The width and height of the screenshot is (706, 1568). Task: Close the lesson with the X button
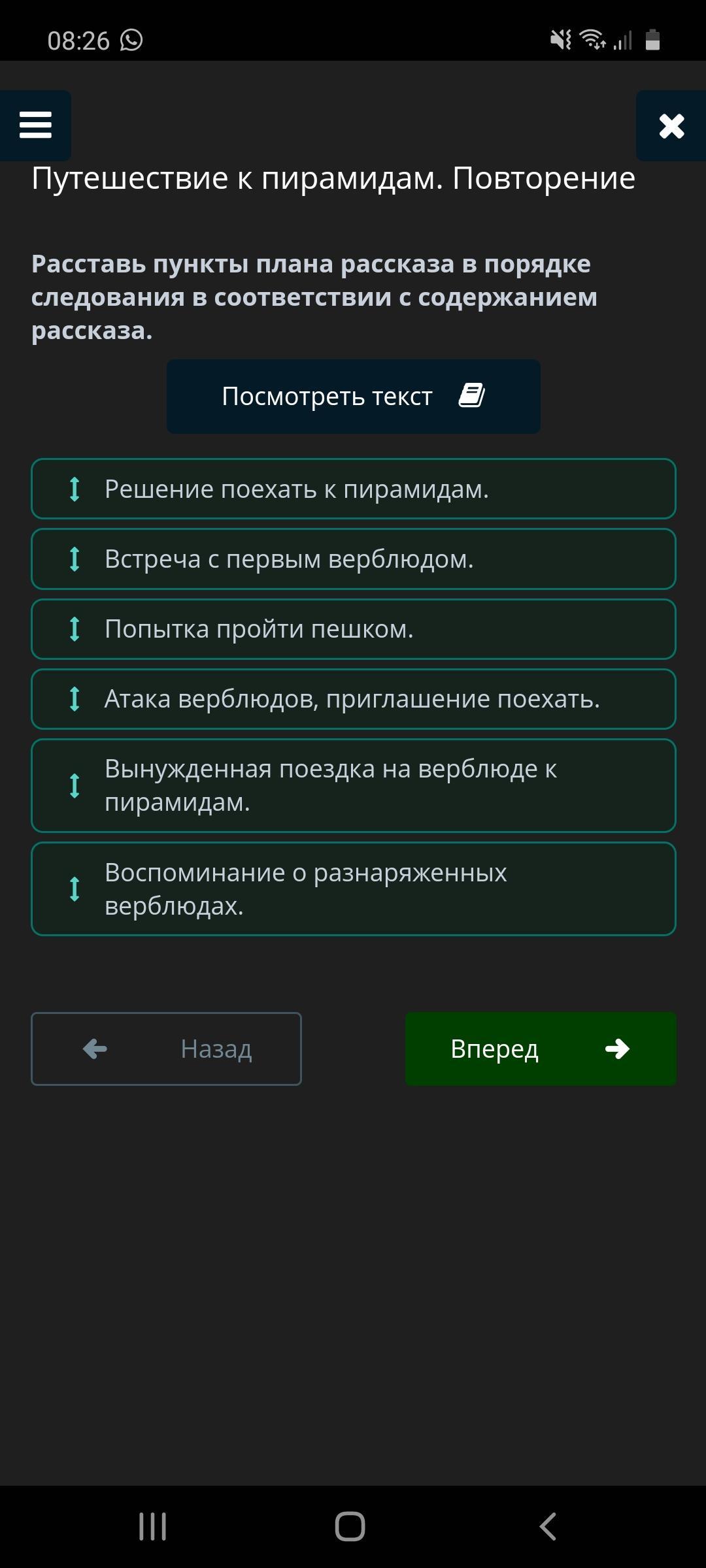(x=671, y=126)
